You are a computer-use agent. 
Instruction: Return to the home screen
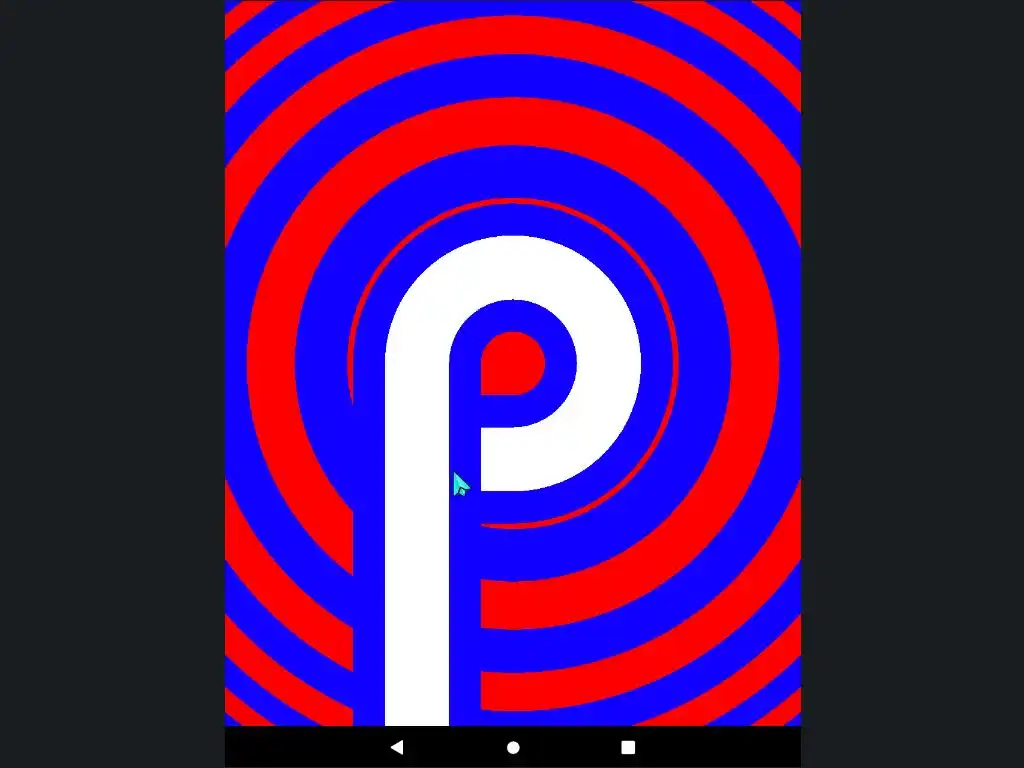pyautogui.click(x=513, y=747)
